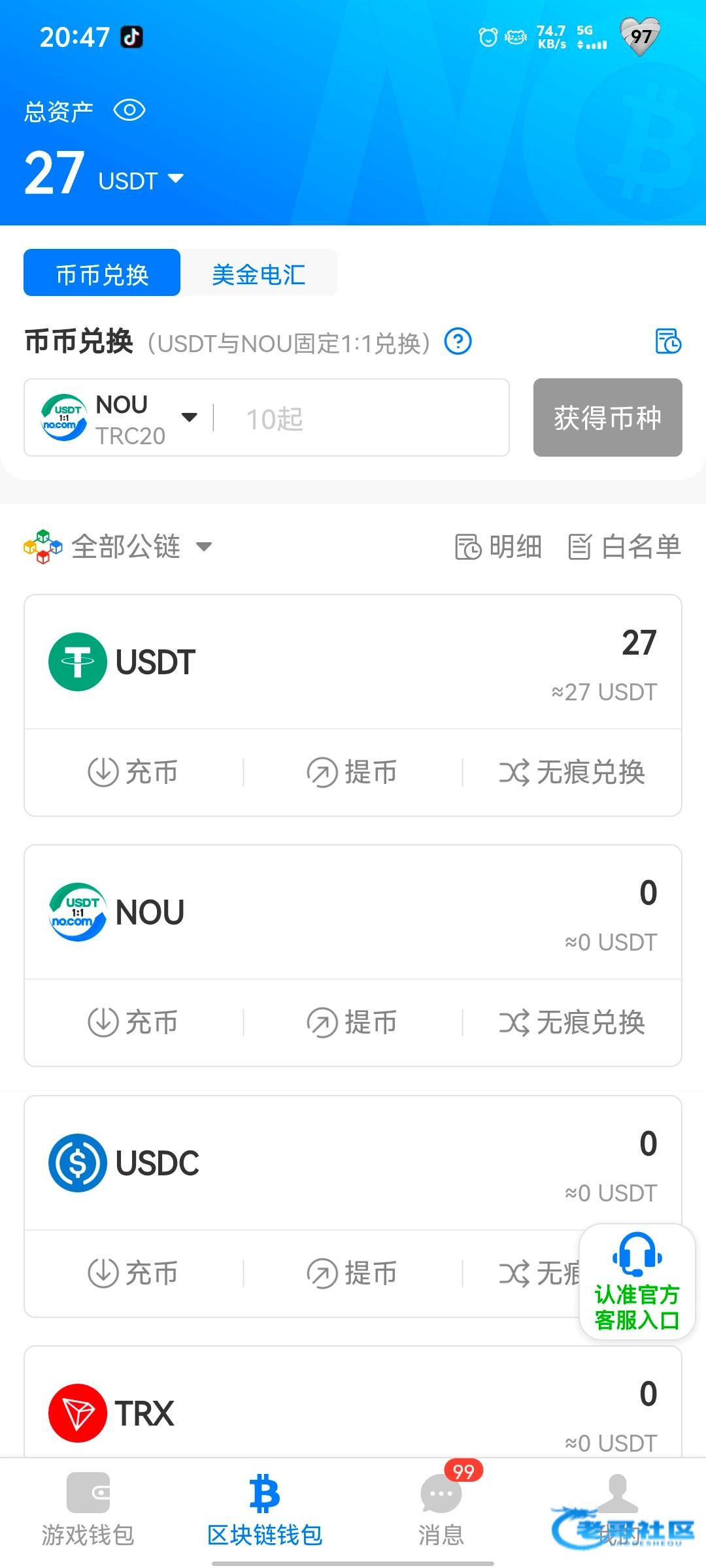
Task: Tap 充币 under USDT
Action: coord(133,772)
